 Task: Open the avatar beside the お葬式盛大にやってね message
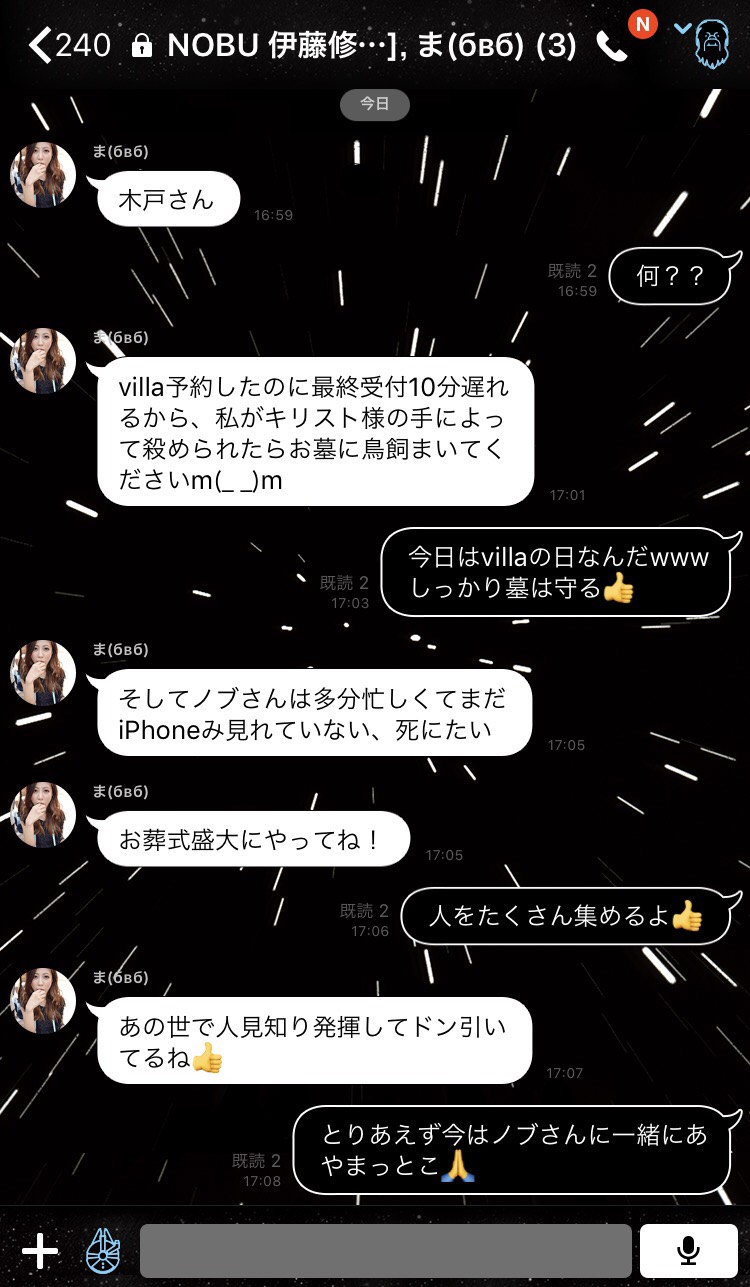(43, 815)
